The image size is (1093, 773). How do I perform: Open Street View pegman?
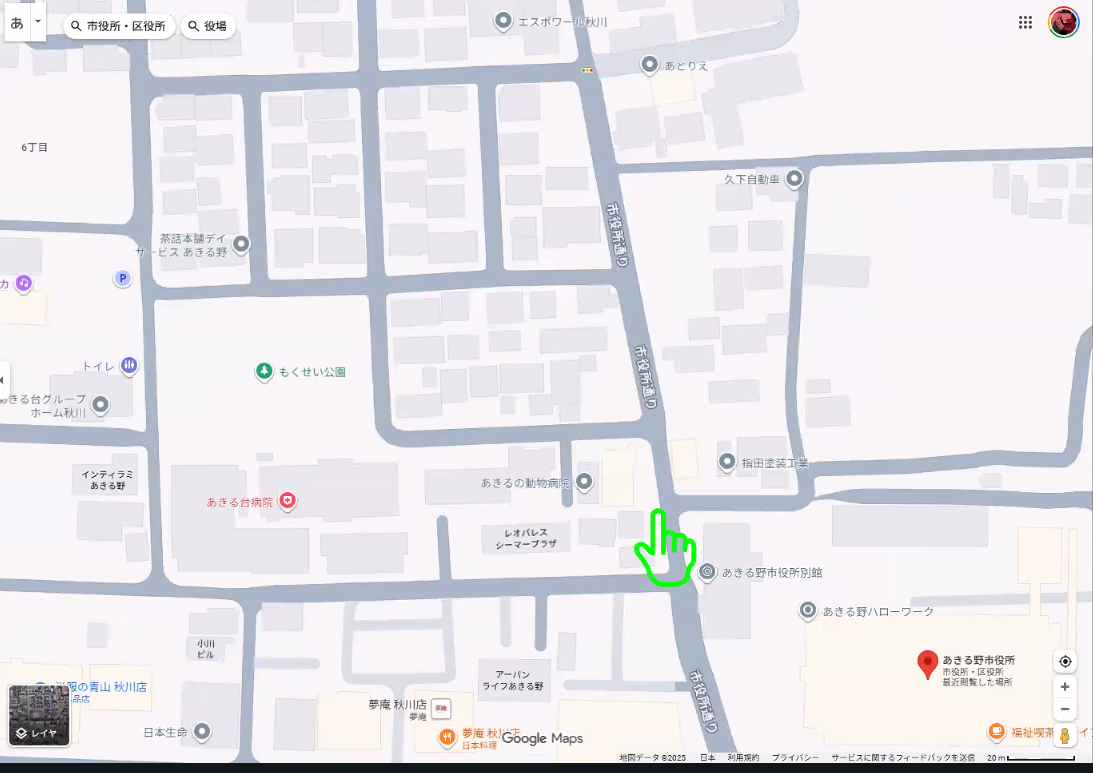point(1065,737)
